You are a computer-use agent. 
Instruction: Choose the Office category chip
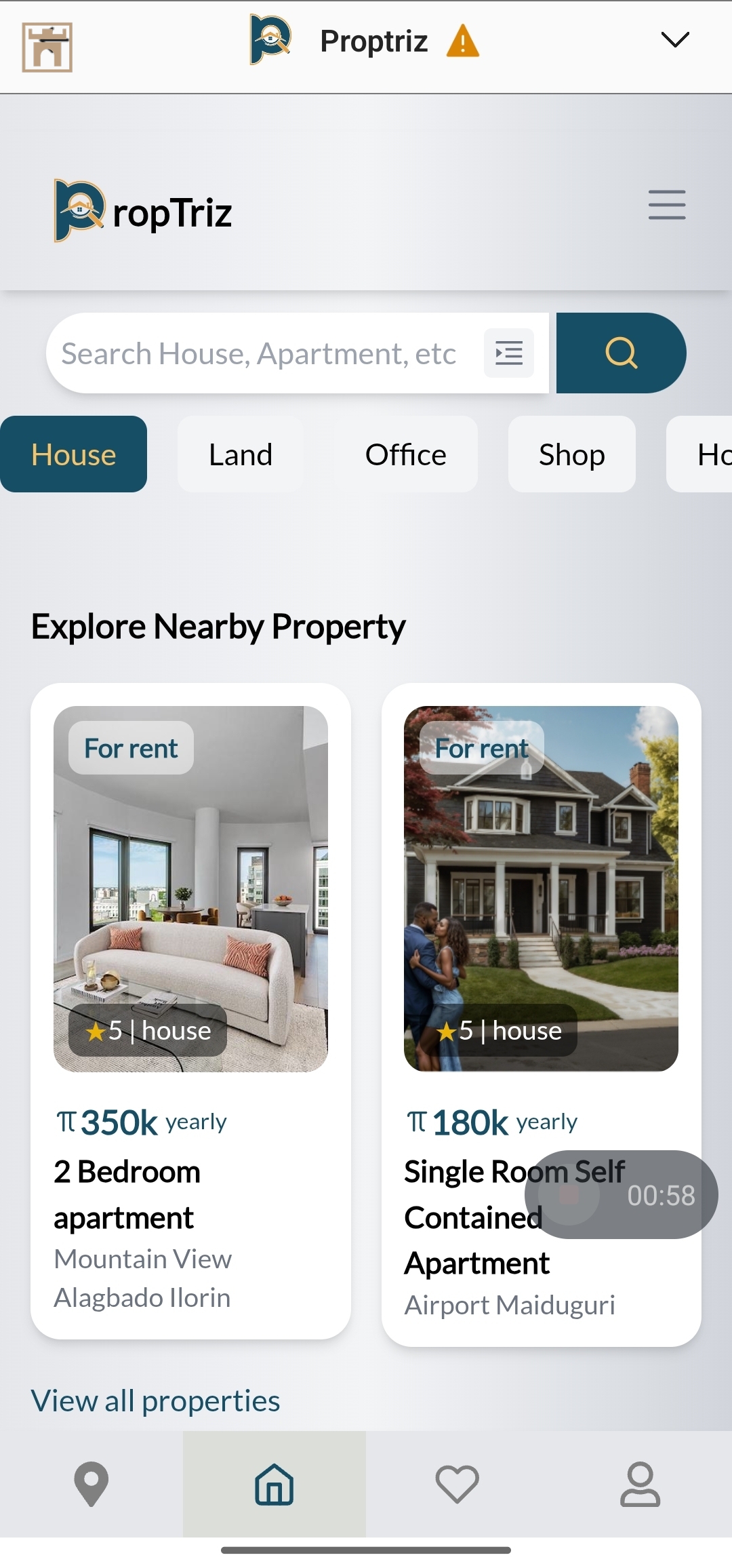click(405, 454)
